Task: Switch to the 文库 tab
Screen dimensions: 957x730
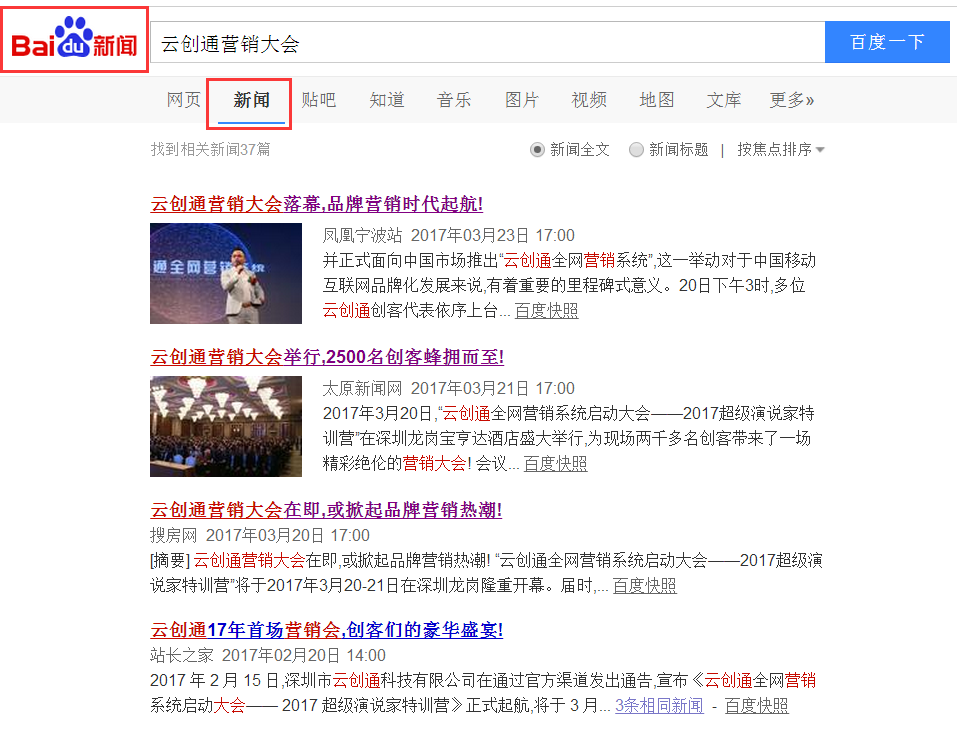Action: coord(724,100)
